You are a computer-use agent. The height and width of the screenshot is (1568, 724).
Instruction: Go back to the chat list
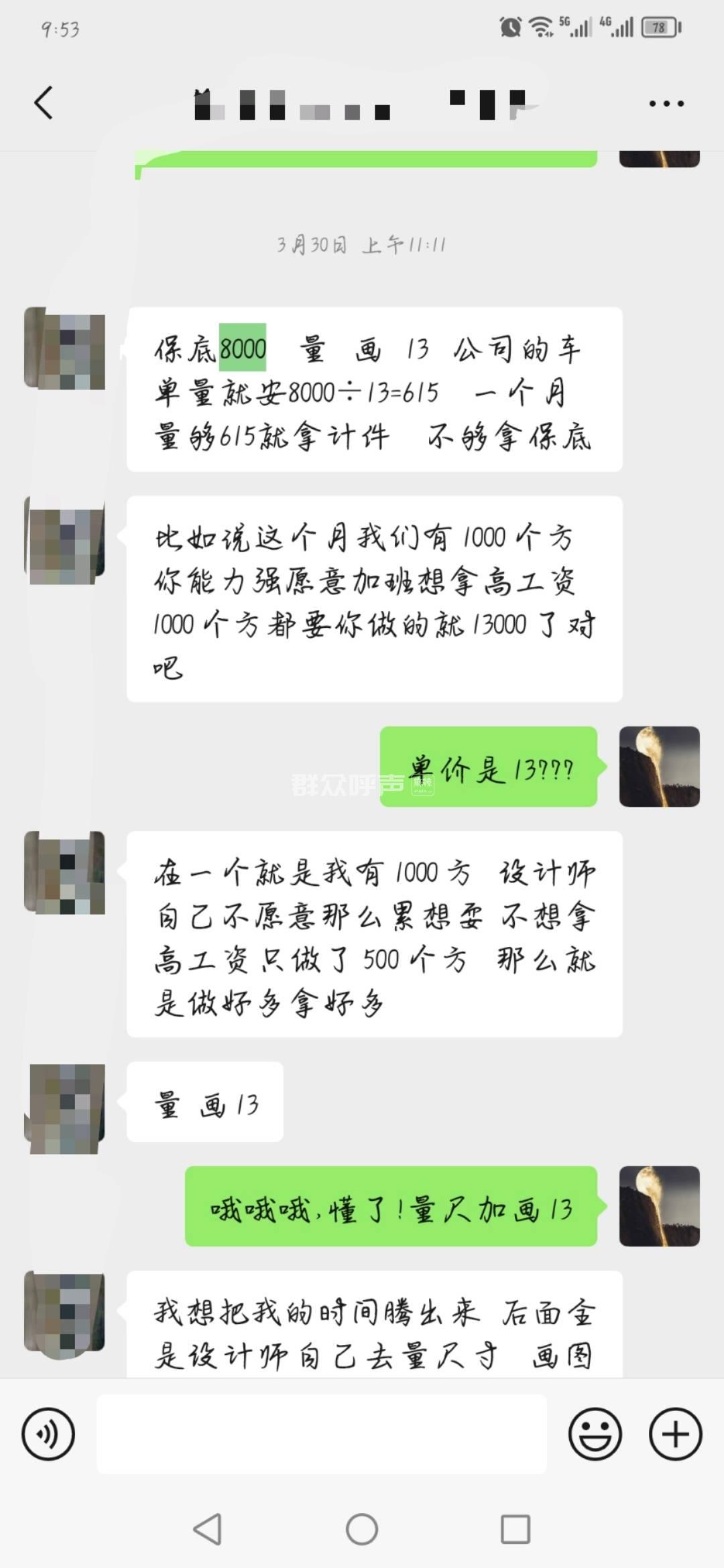coord(44,103)
